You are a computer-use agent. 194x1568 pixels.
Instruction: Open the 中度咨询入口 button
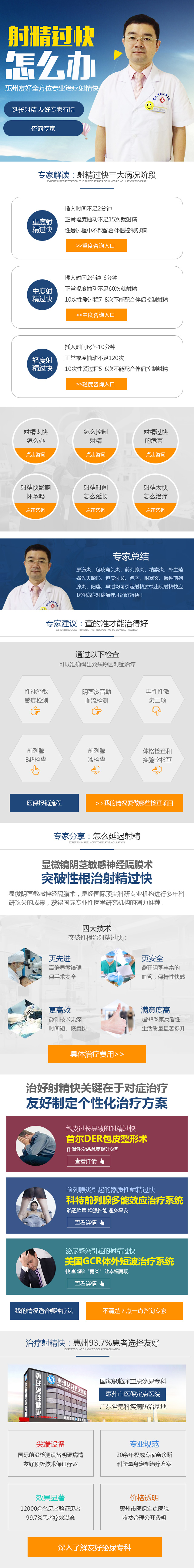pos(96,315)
